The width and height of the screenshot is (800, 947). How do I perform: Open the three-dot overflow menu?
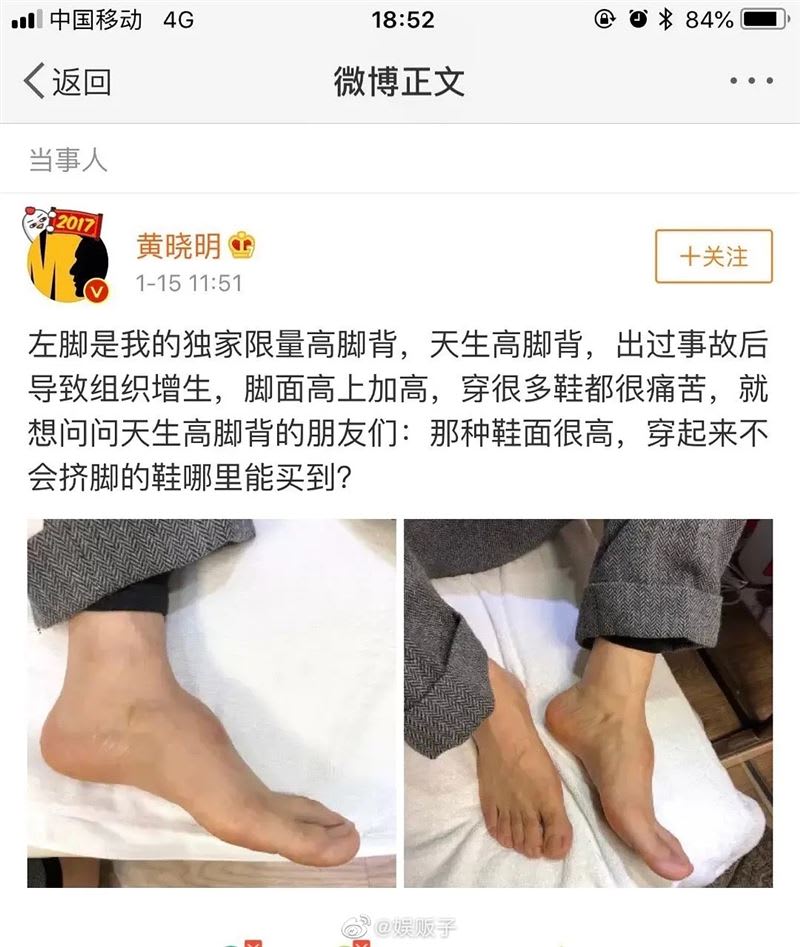750,81
